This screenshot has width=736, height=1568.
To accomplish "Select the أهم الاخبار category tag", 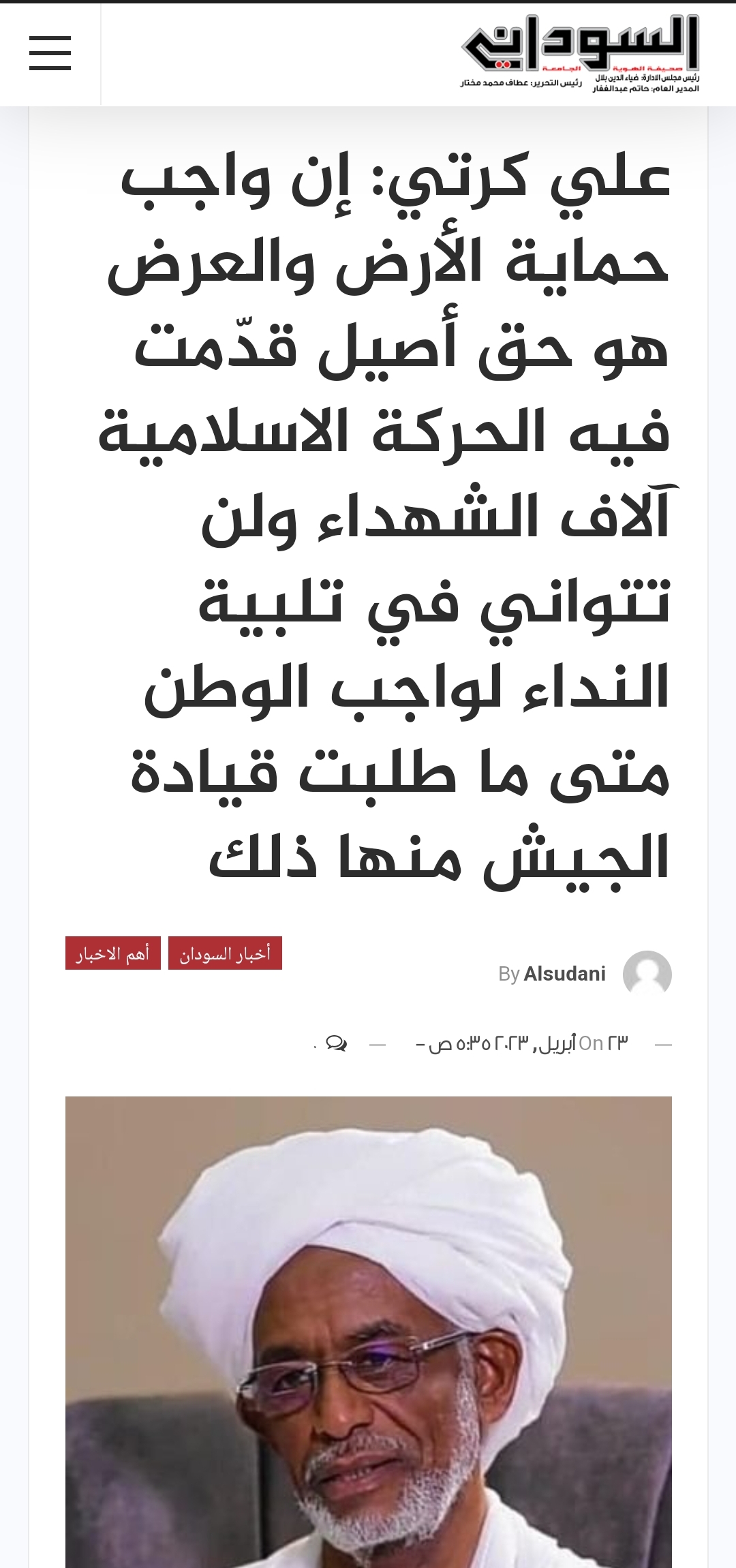I will (x=112, y=953).
